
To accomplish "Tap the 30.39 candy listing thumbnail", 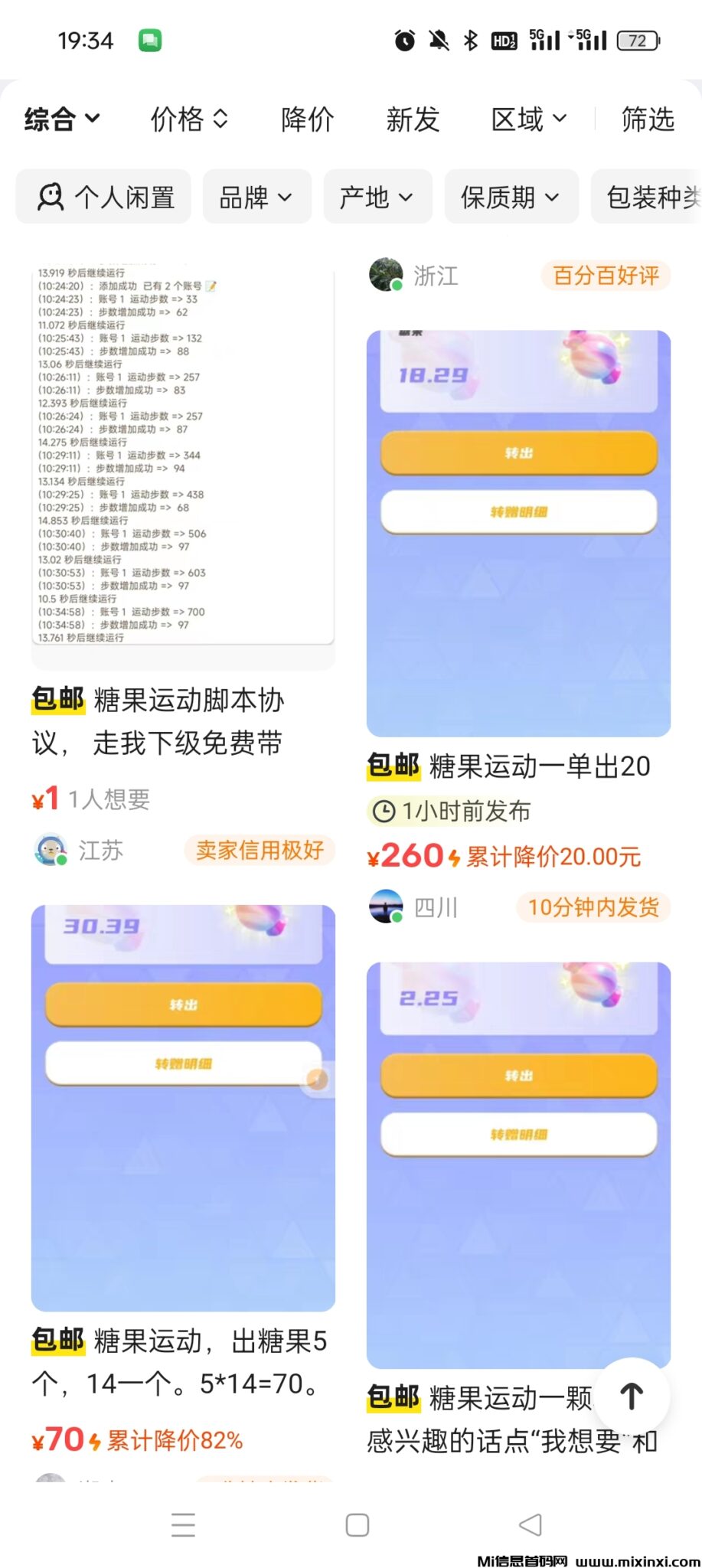I will coord(182,1095).
